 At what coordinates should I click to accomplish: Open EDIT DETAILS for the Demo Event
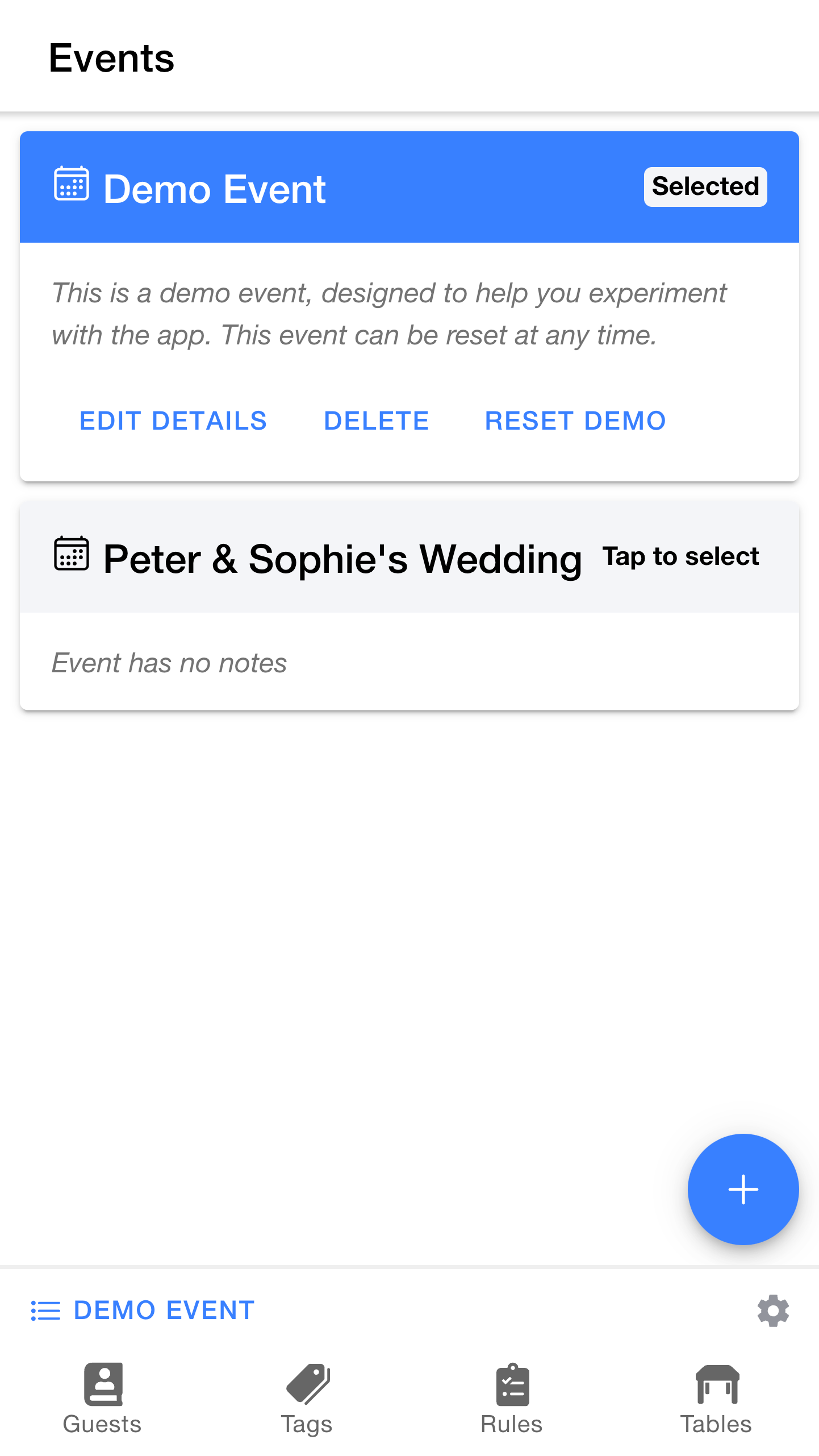[173, 421]
